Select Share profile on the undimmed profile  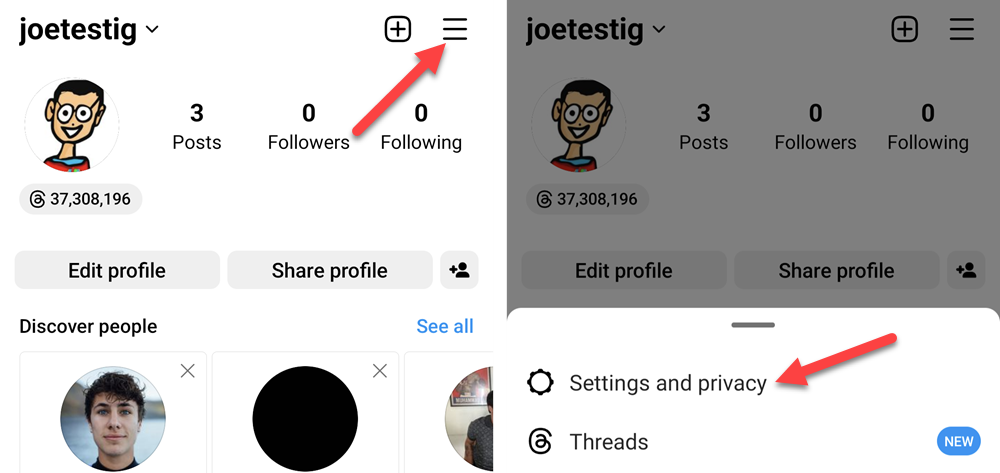pos(329,270)
